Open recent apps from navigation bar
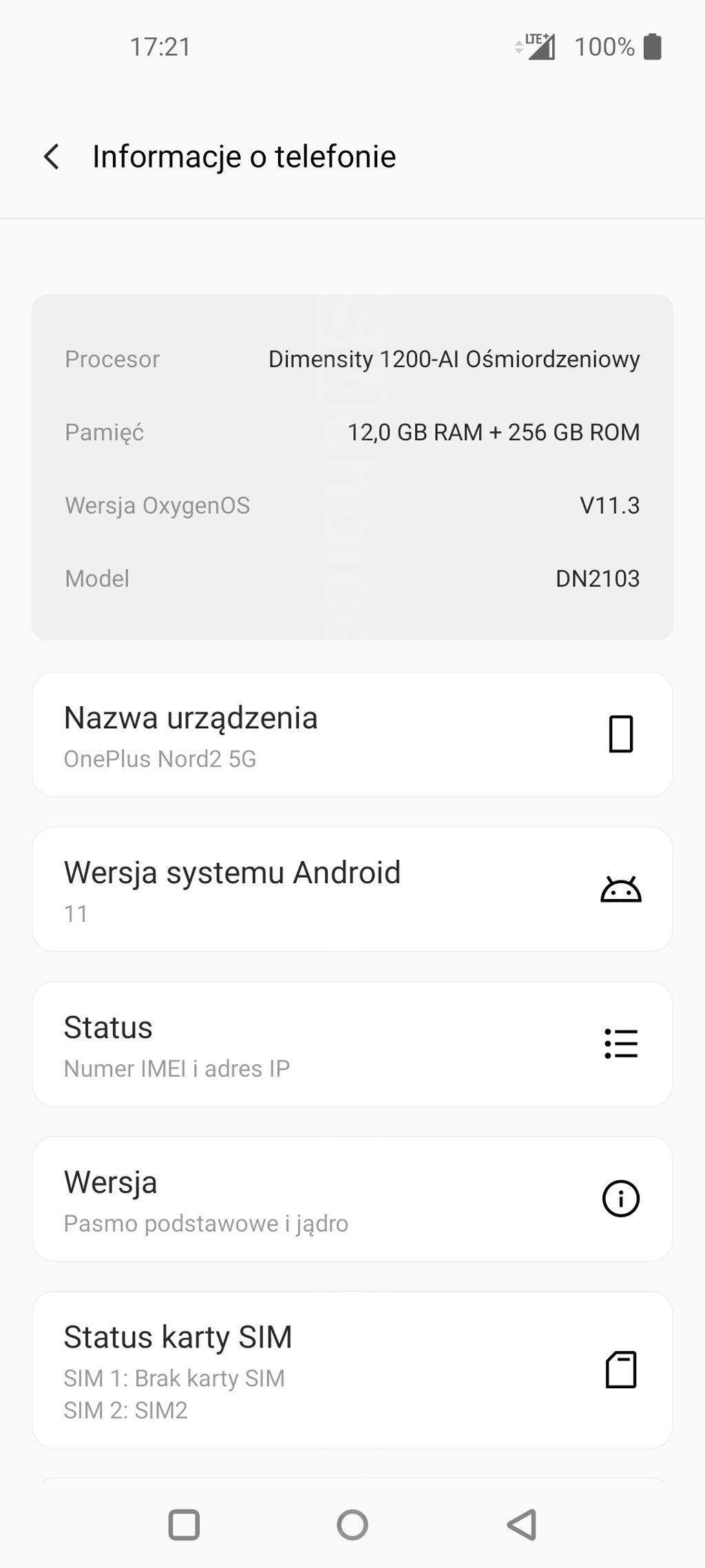Viewport: 705px width, 1568px height. (184, 1525)
